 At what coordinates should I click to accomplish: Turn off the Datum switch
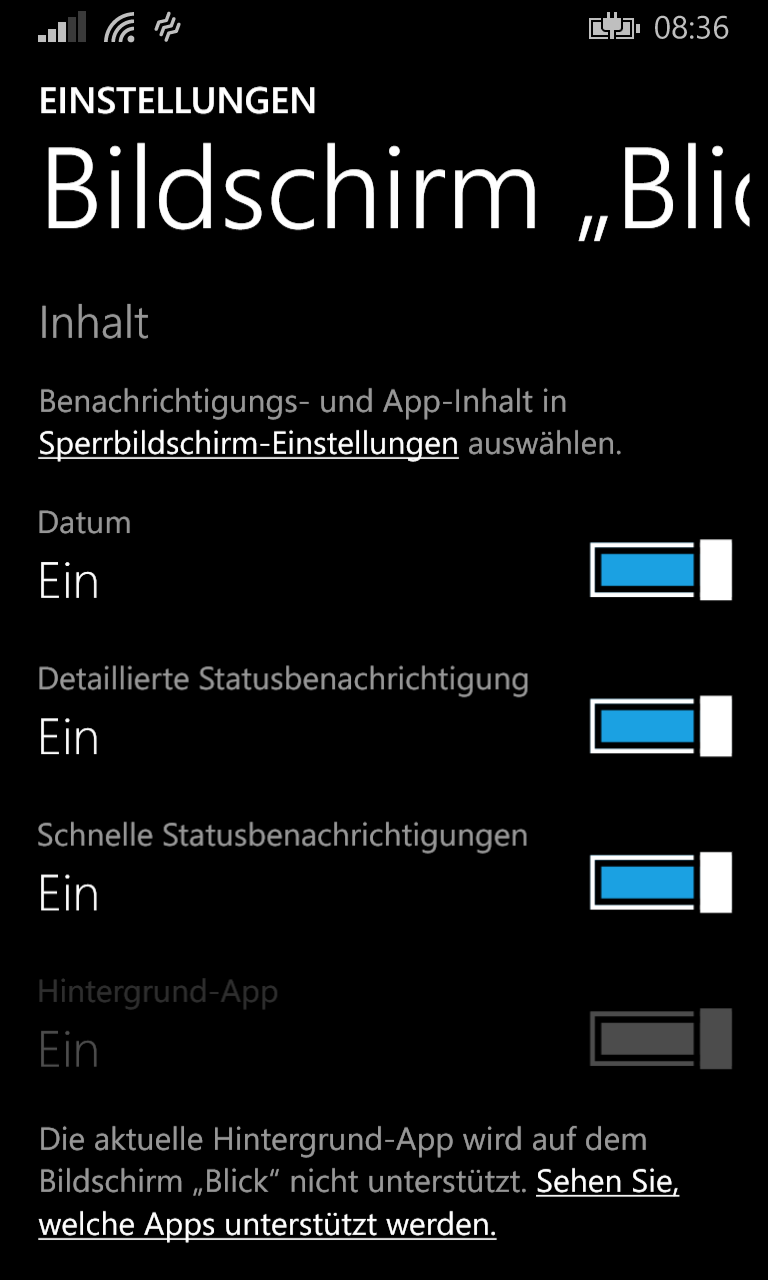click(661, 570)
